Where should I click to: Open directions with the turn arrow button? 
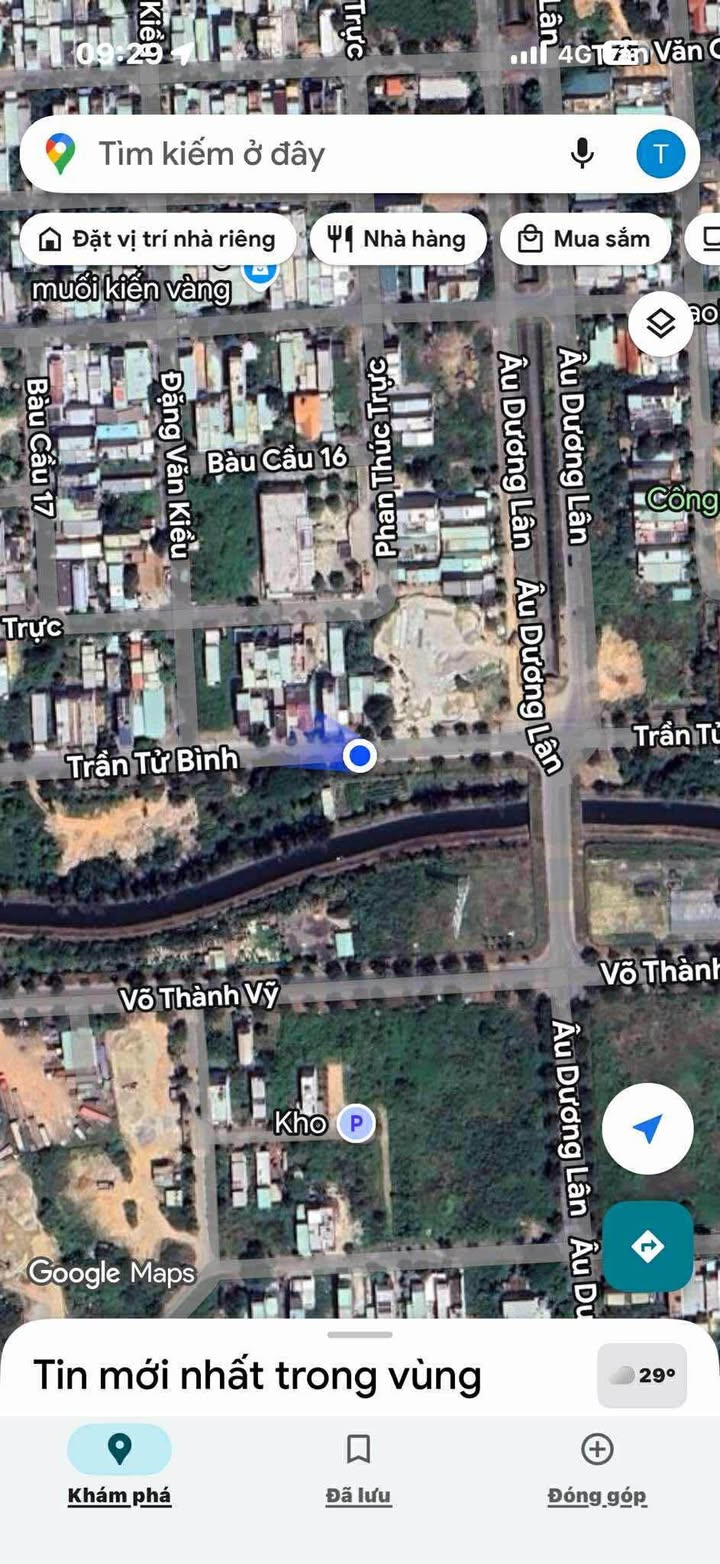tap(647, 1246)
